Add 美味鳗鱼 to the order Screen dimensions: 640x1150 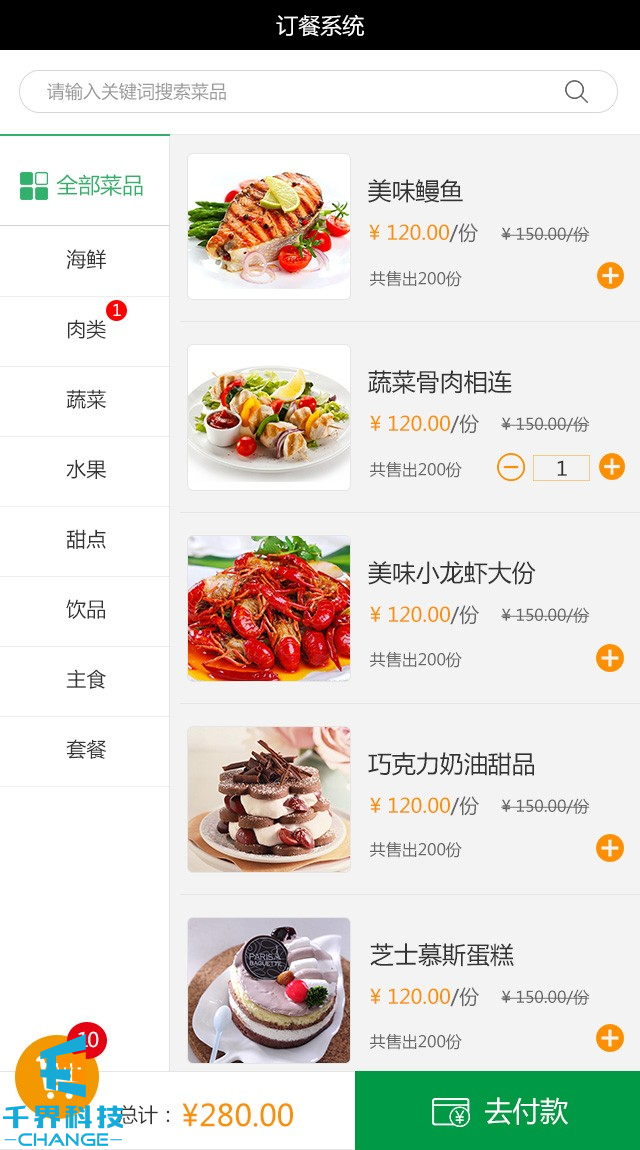pos(610,275)
